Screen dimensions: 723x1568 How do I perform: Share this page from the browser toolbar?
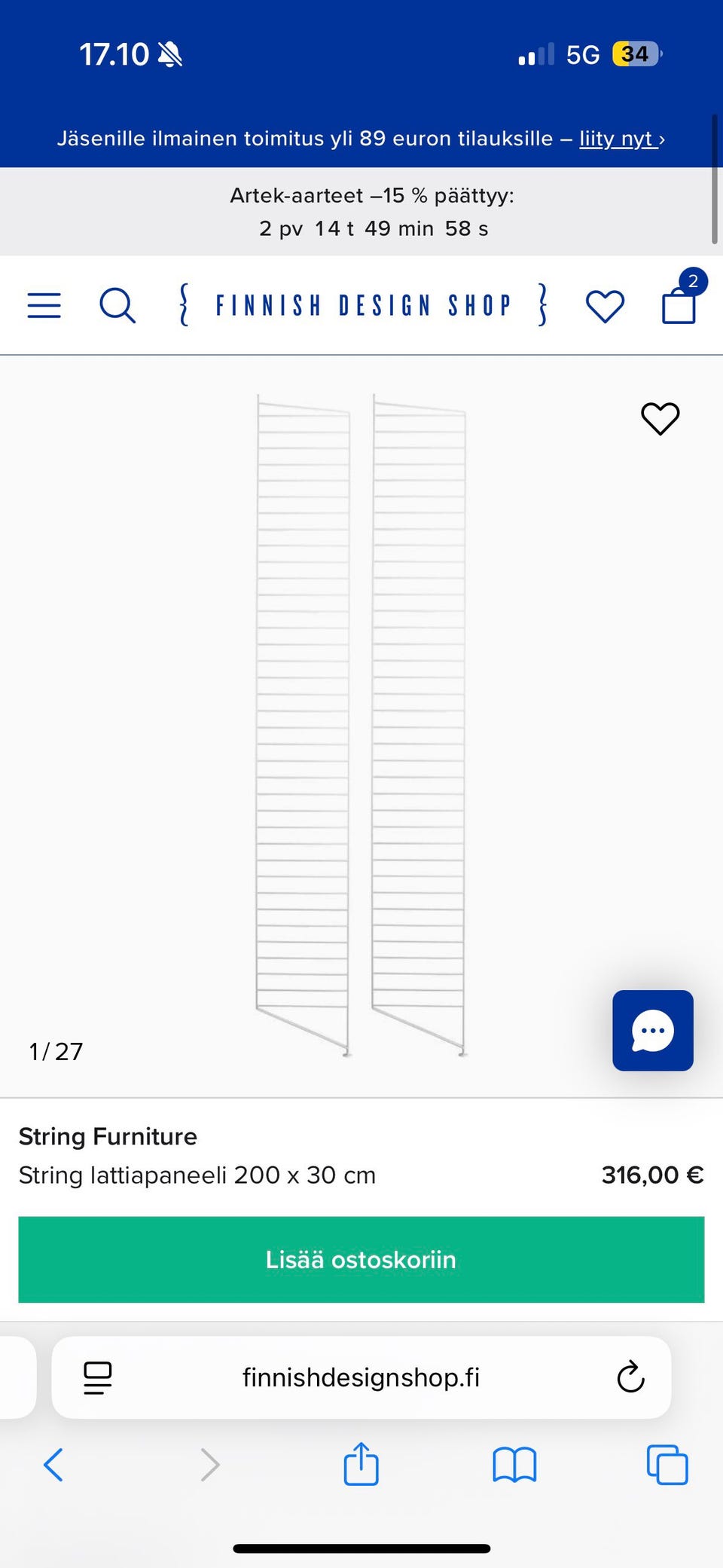pyautogui.click(x=361, y=1464)
